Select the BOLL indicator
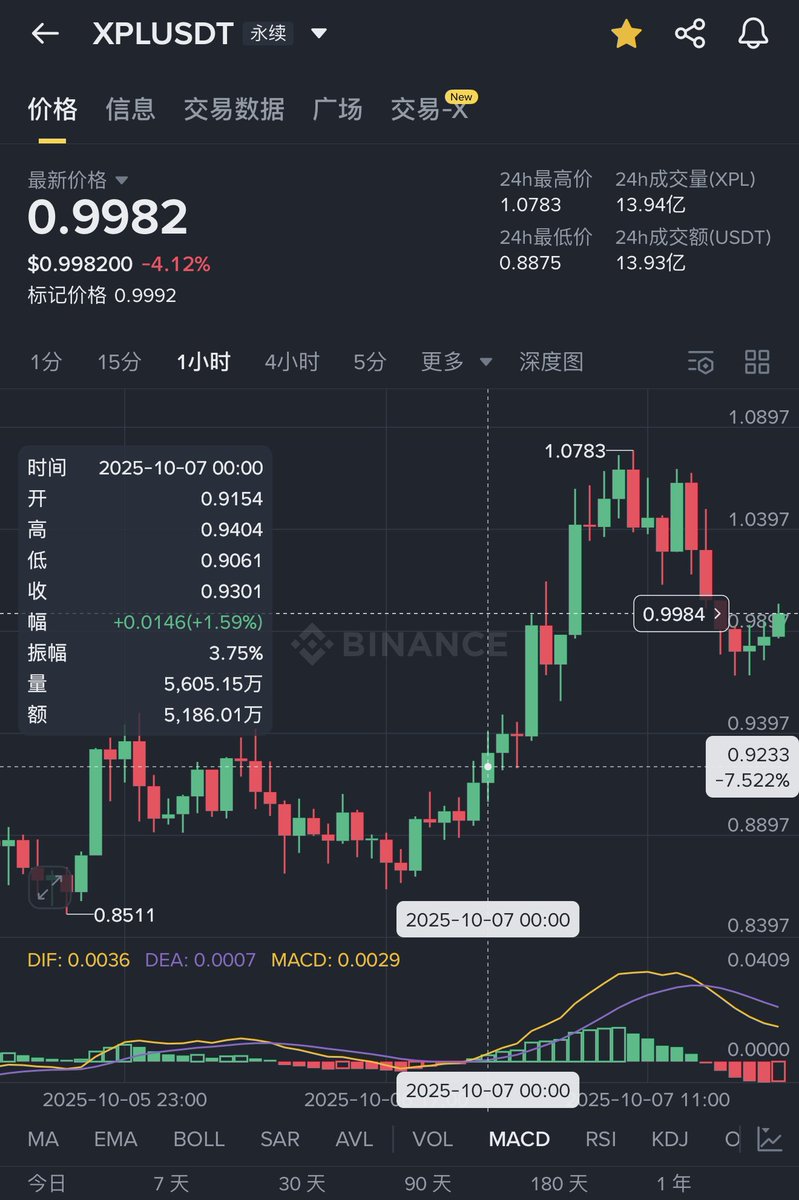This screenshot has width=799, height=1200. (x=199, y=1139)
